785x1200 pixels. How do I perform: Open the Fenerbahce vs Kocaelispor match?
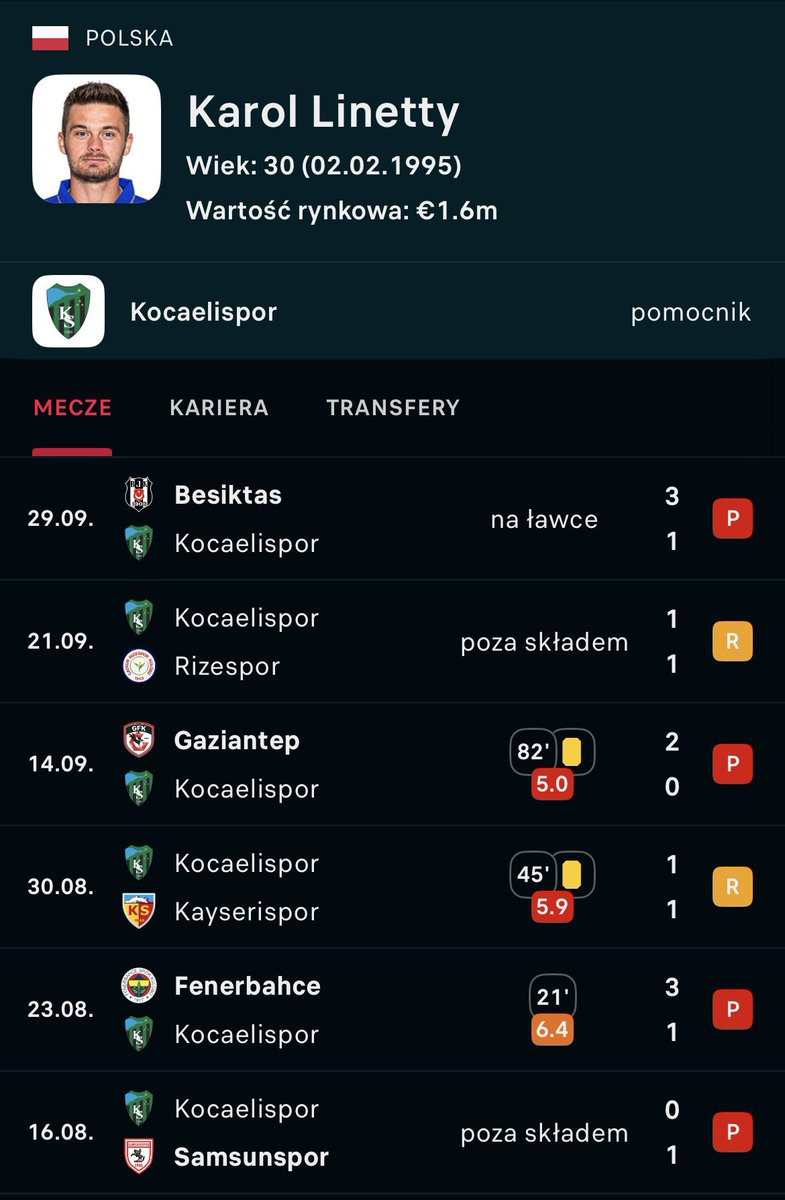point(392,1010)
